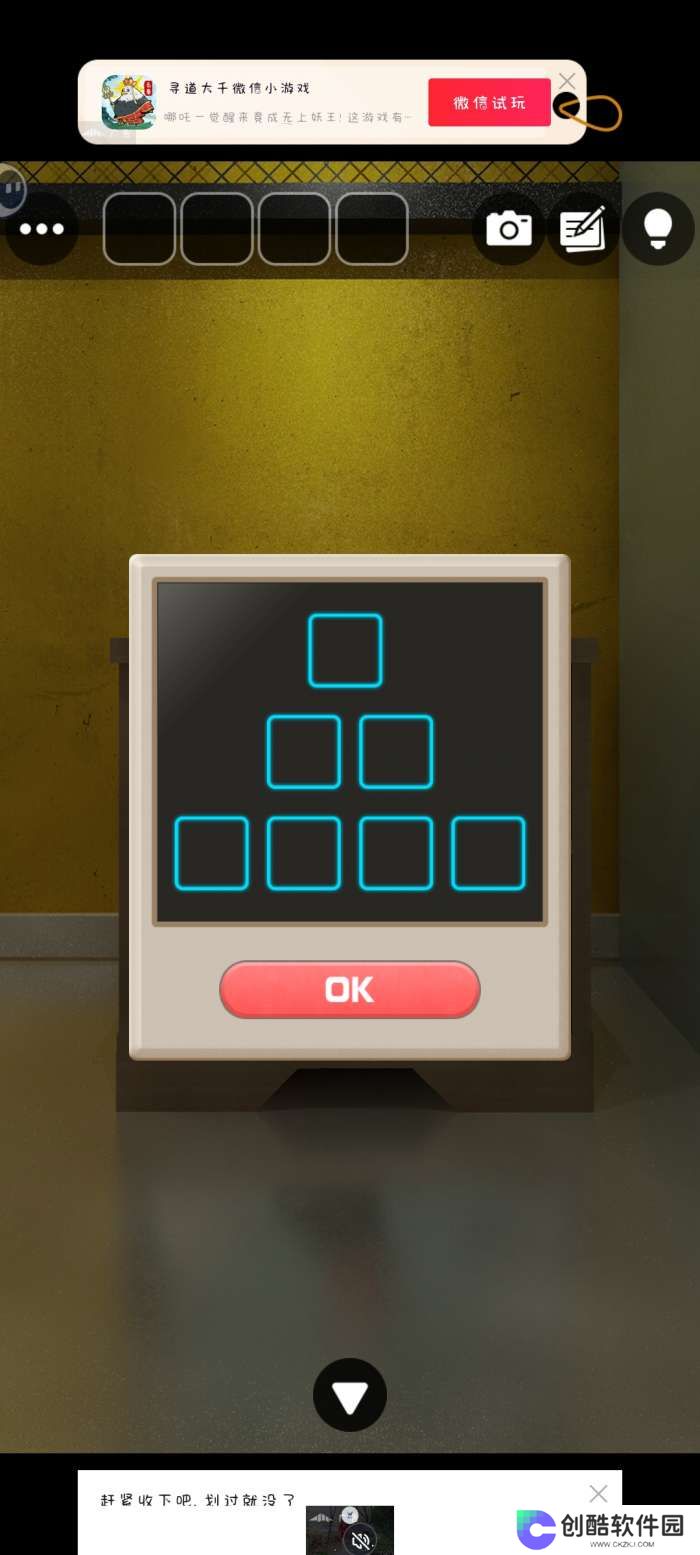
Task: Open the camera screenshot tool
Action: 508,229
